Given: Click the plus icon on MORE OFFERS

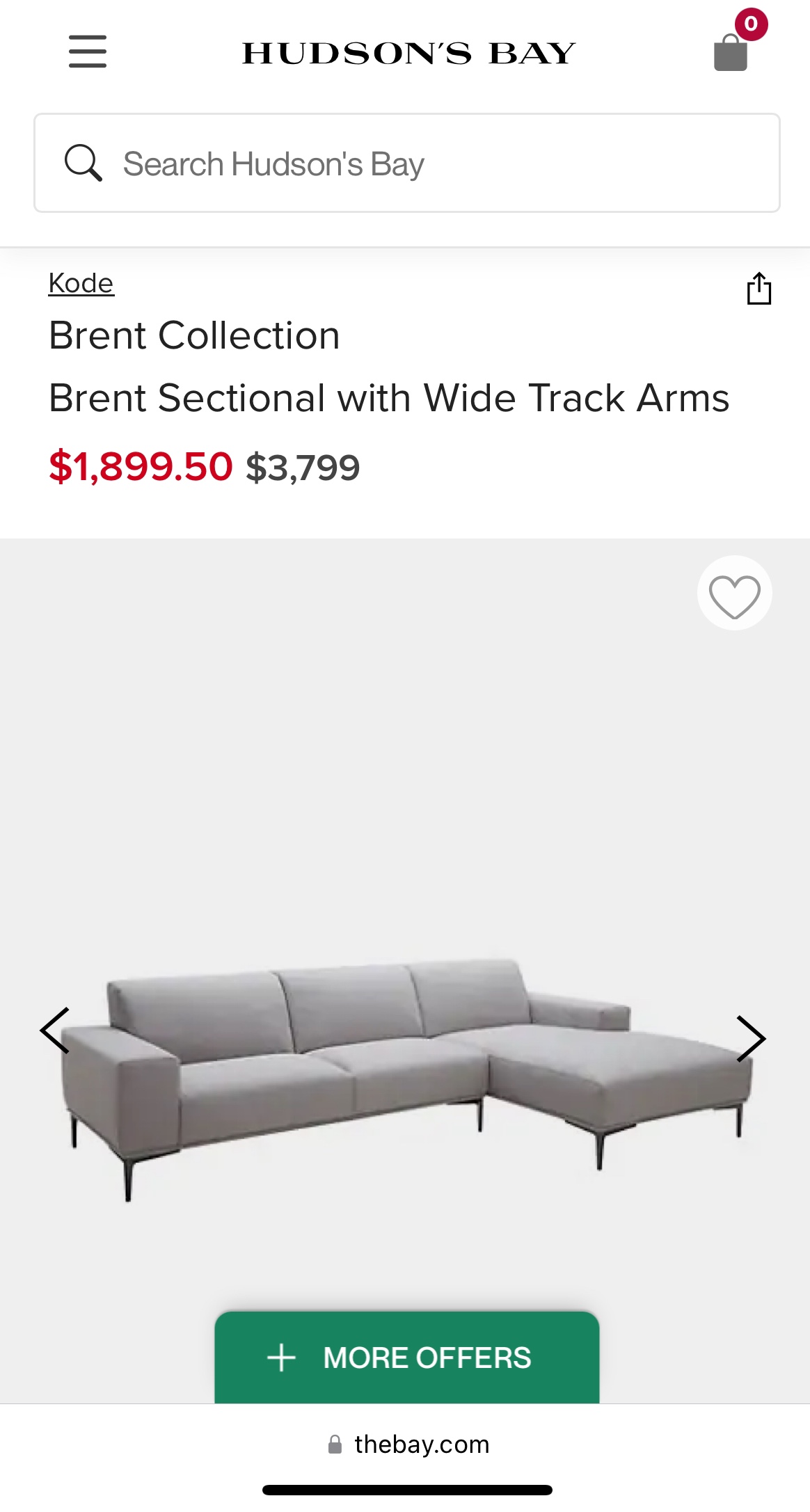Looking at the screenshot, I should pyautogui.click(x=283, y=1355).
